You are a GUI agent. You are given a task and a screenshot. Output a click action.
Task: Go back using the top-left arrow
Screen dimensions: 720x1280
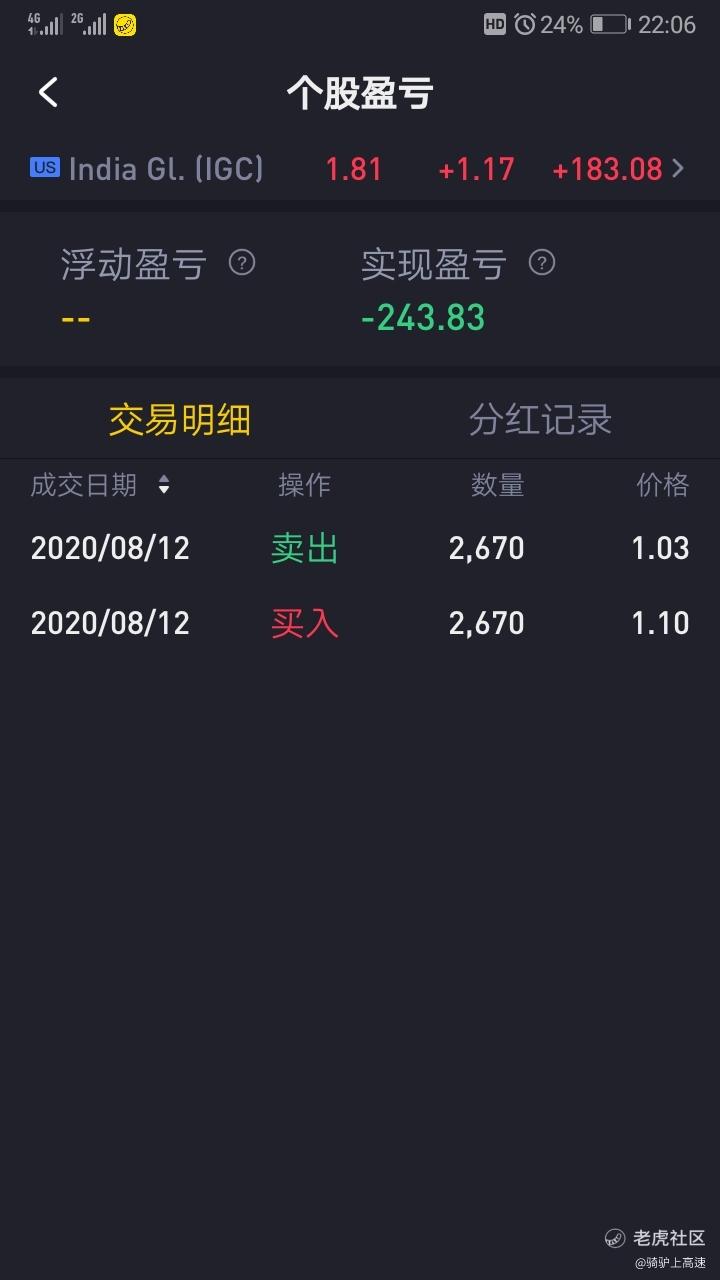(x=48, y=93)
